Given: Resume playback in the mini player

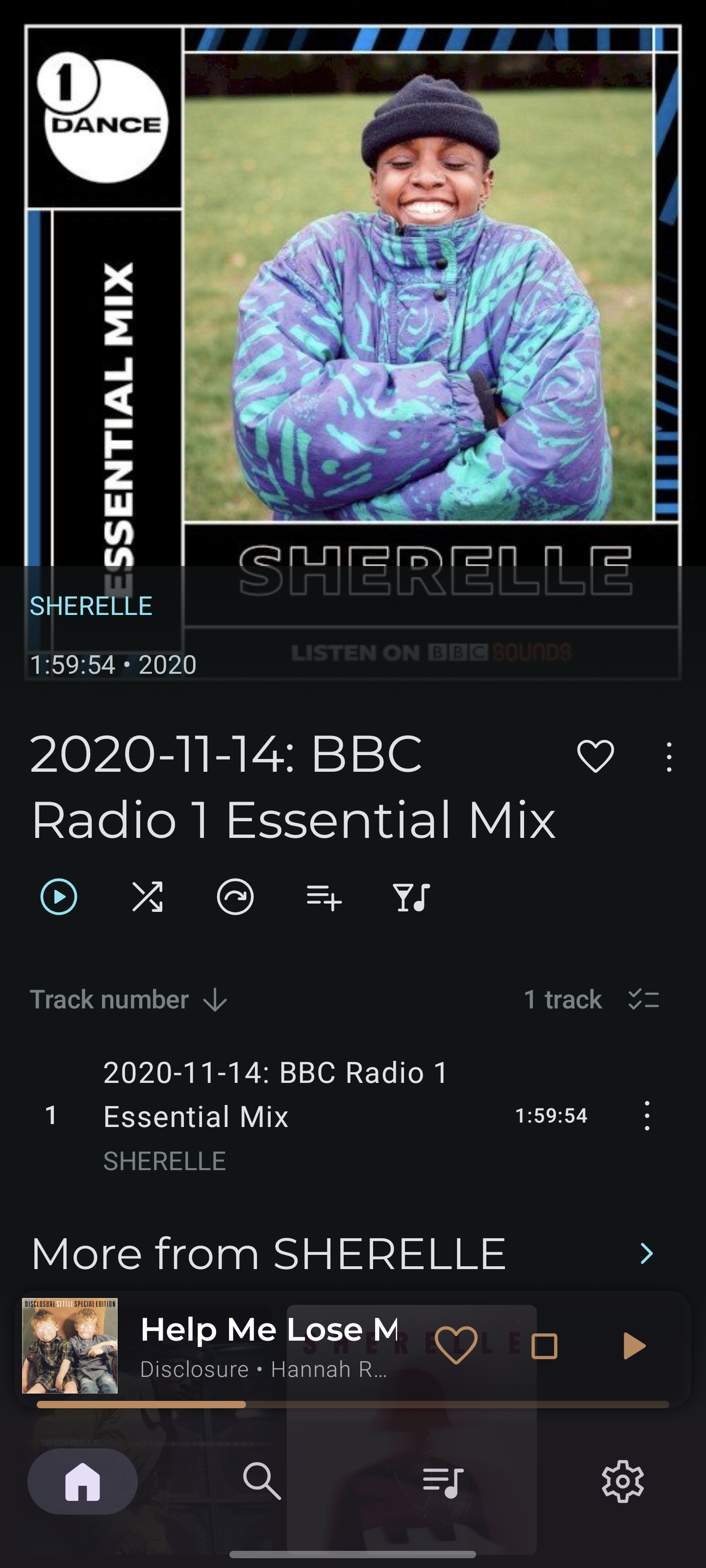Looking at the screenshot, I should (x=634, y=1346).
